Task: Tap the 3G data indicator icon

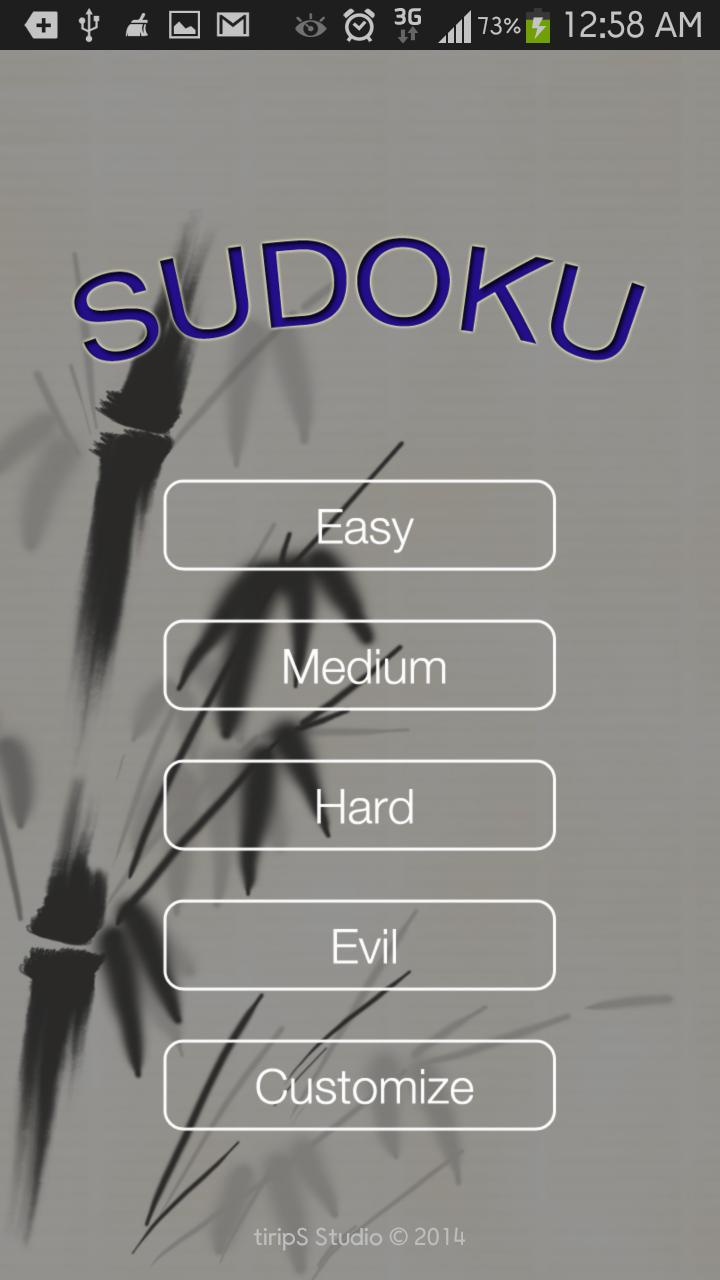Action: click(x=406, y=25)
